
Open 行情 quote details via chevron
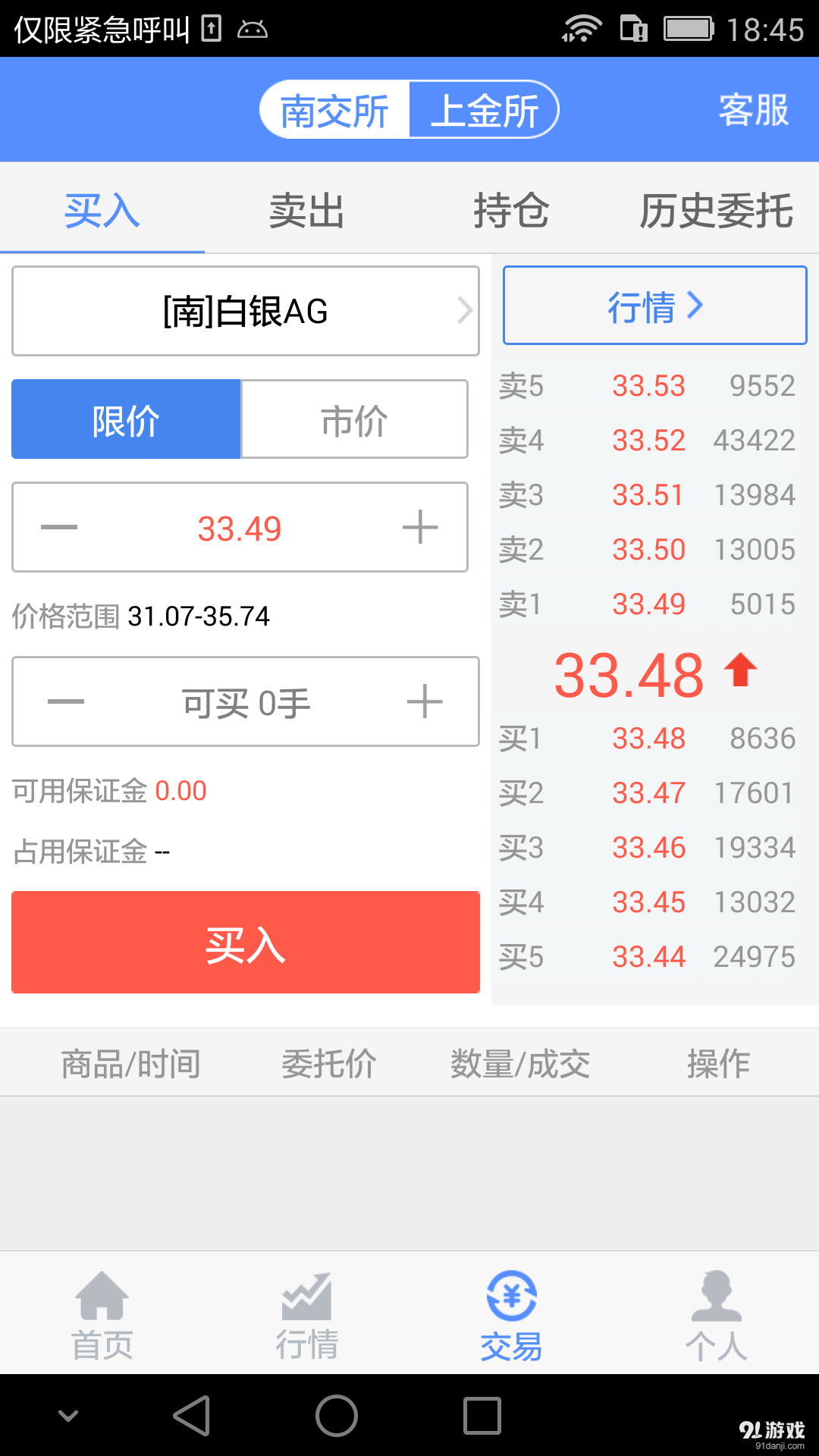[654, 306]
